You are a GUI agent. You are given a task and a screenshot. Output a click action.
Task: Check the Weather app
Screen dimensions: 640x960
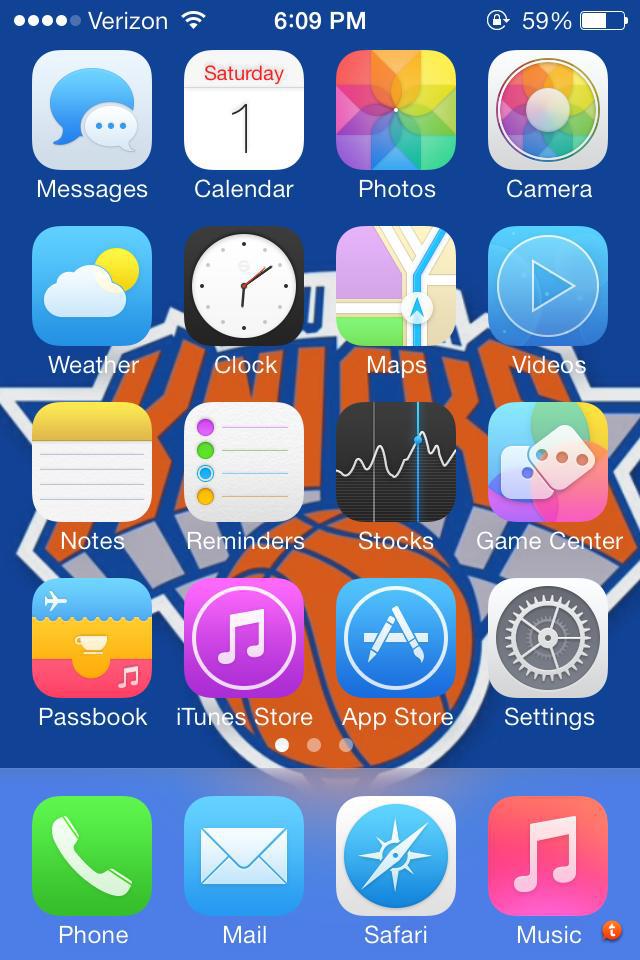(92, 286)
